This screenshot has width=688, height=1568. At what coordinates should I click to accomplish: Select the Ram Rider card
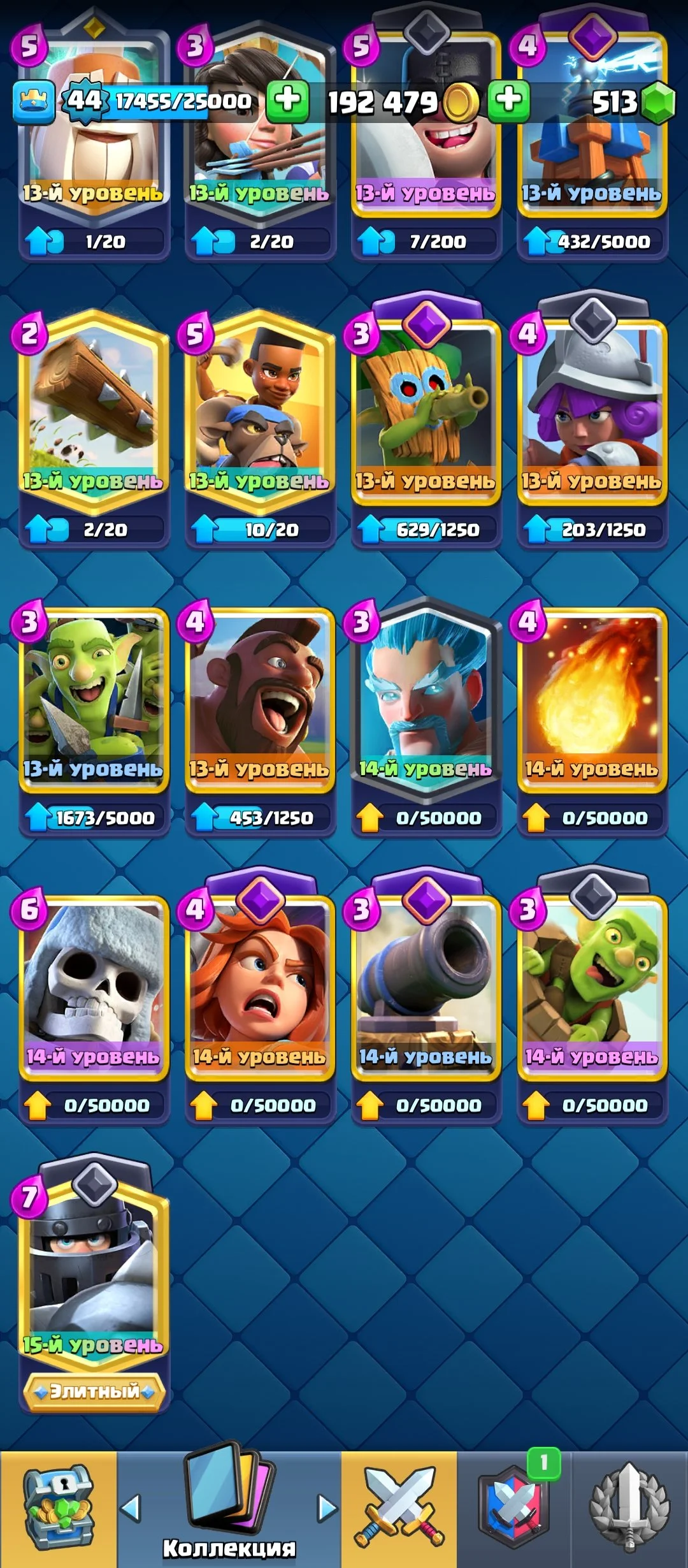click(x=259, y=408)
